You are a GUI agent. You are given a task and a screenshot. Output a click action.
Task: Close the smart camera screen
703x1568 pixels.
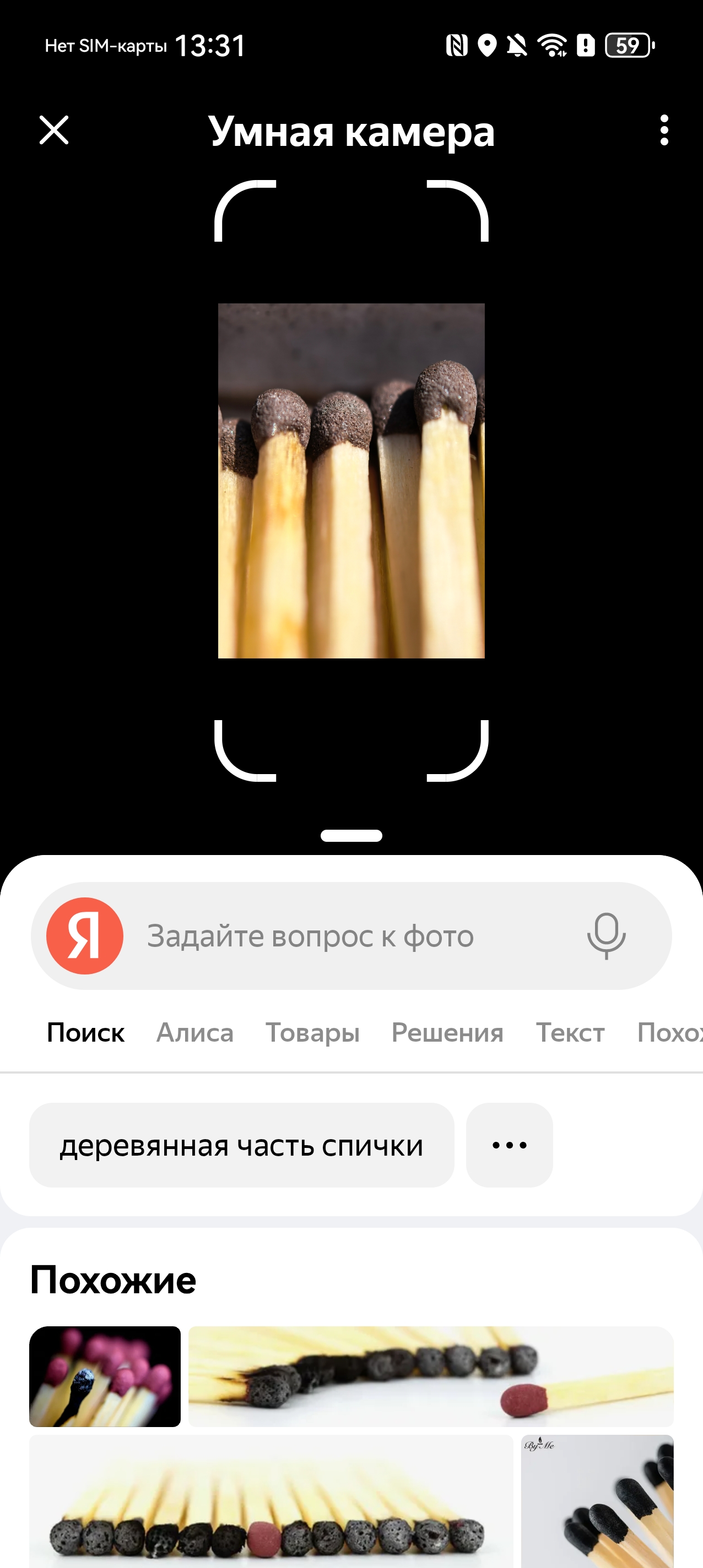point(53,129)
